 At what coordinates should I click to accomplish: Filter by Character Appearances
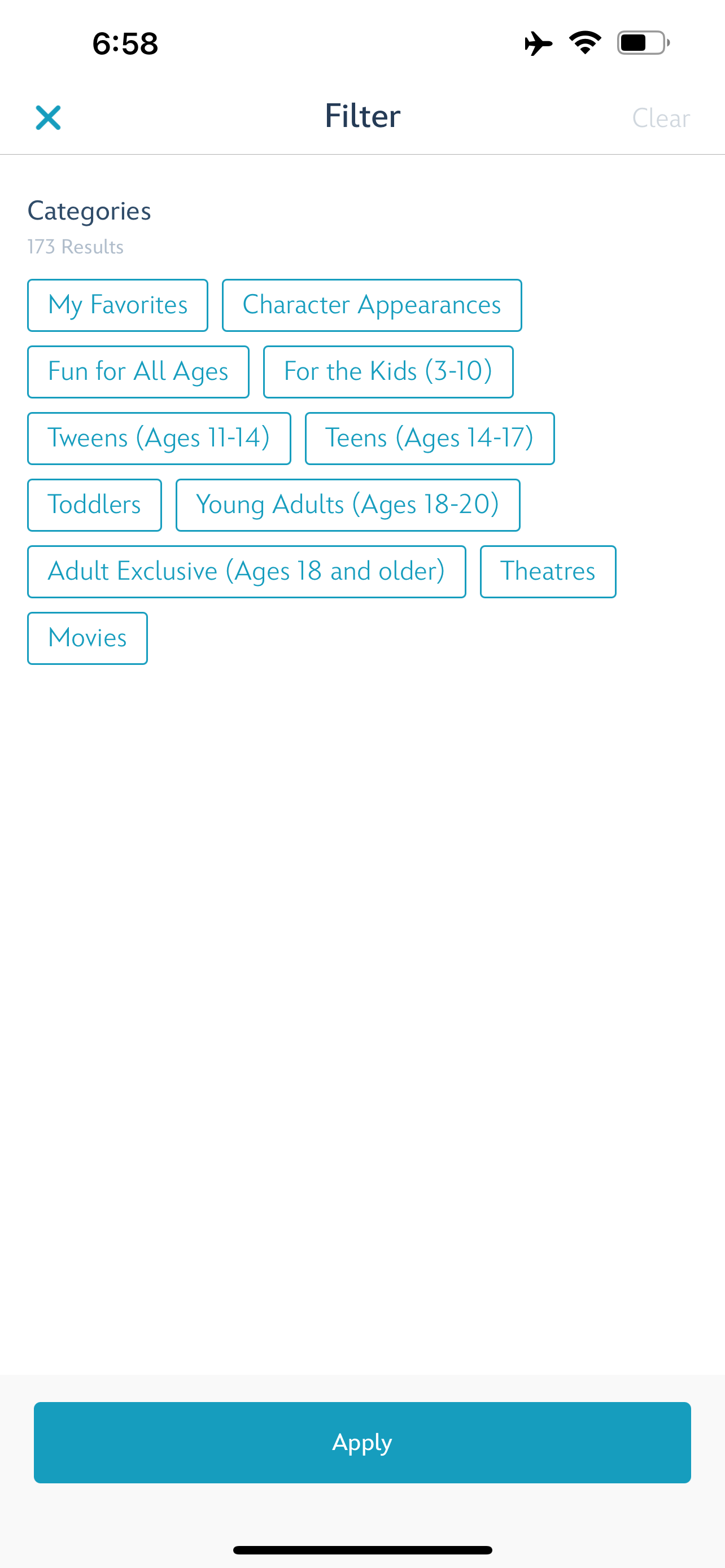click(372, 305)
